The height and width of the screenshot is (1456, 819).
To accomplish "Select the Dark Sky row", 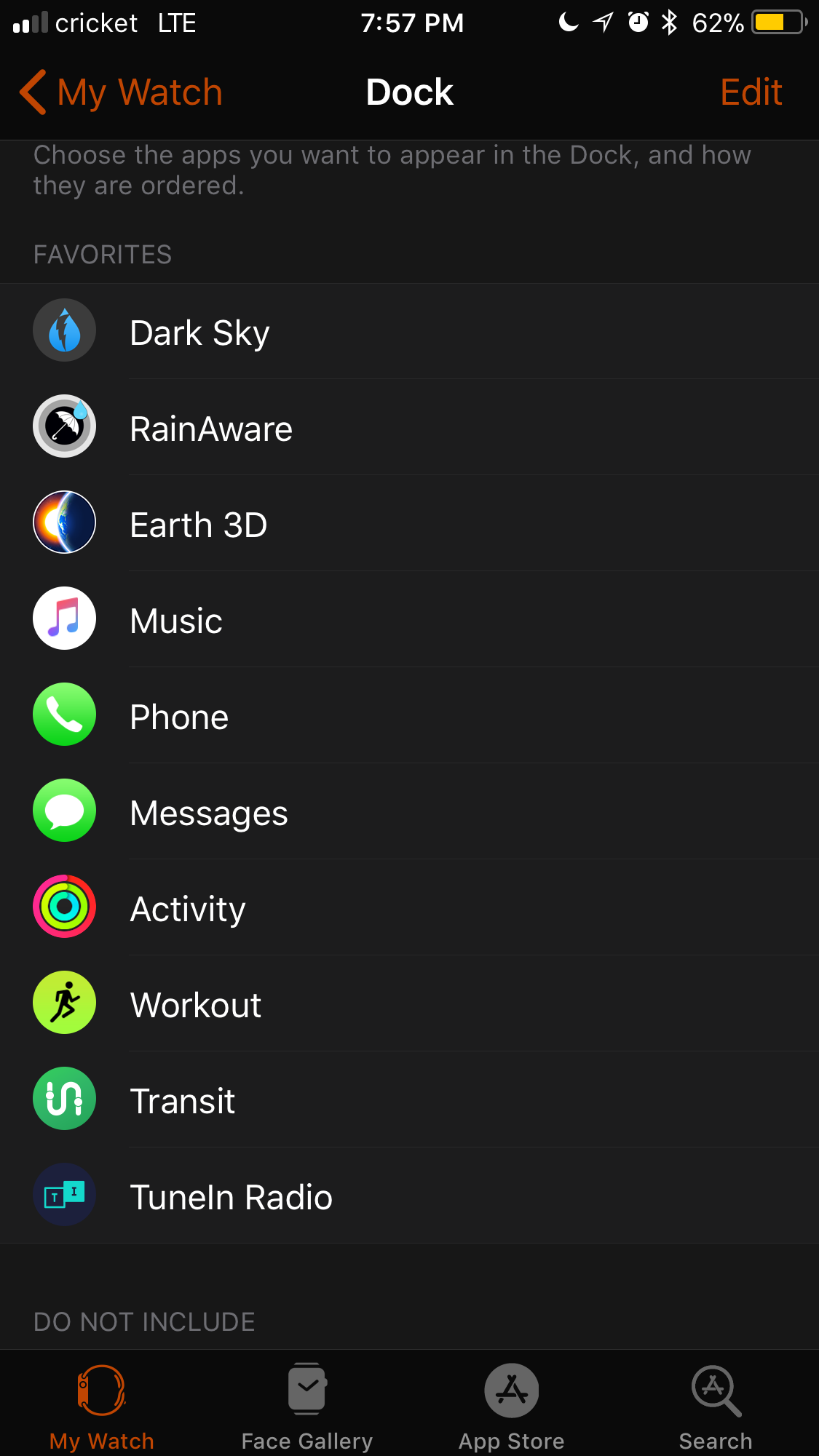I will pyautogui.click(x=409, y=332).
